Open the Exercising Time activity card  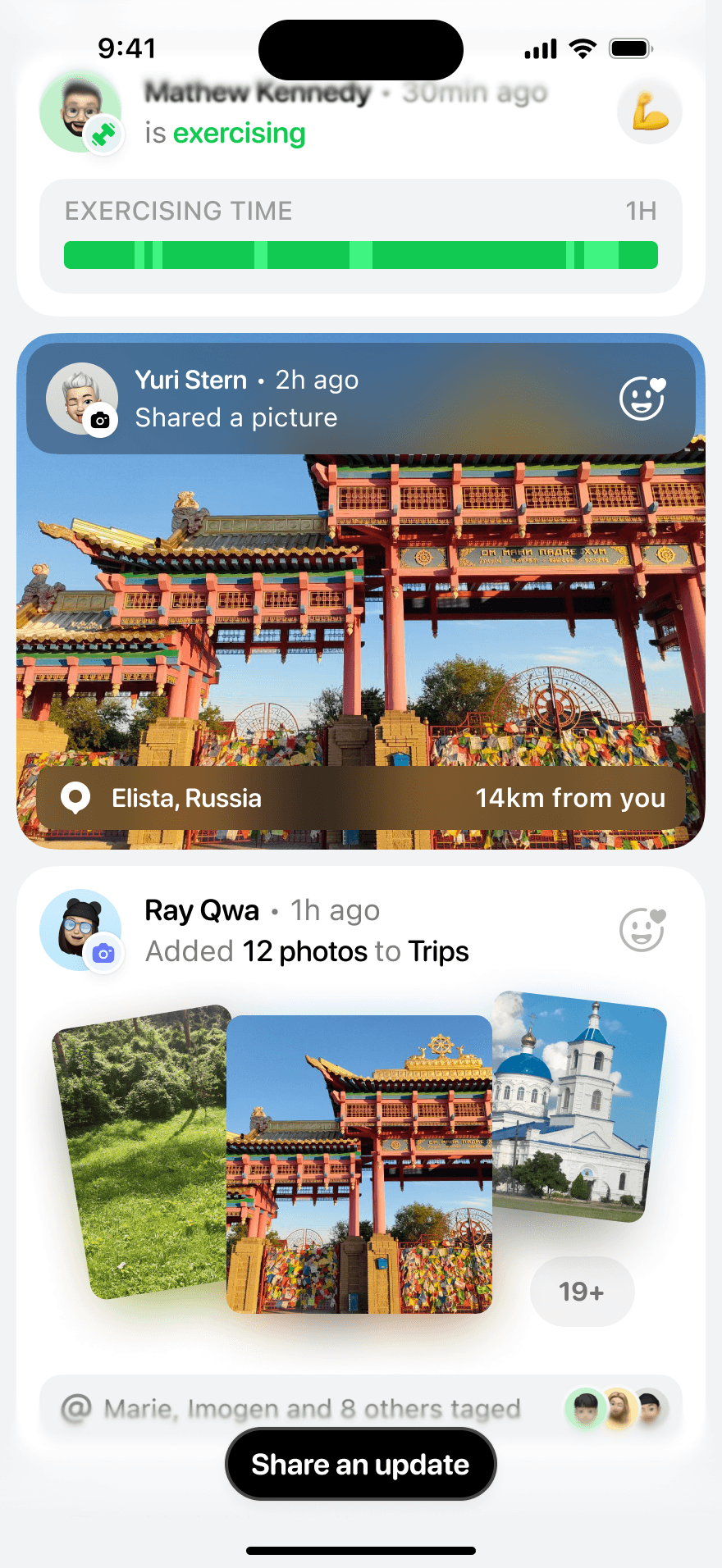click(x=361, y=236)
